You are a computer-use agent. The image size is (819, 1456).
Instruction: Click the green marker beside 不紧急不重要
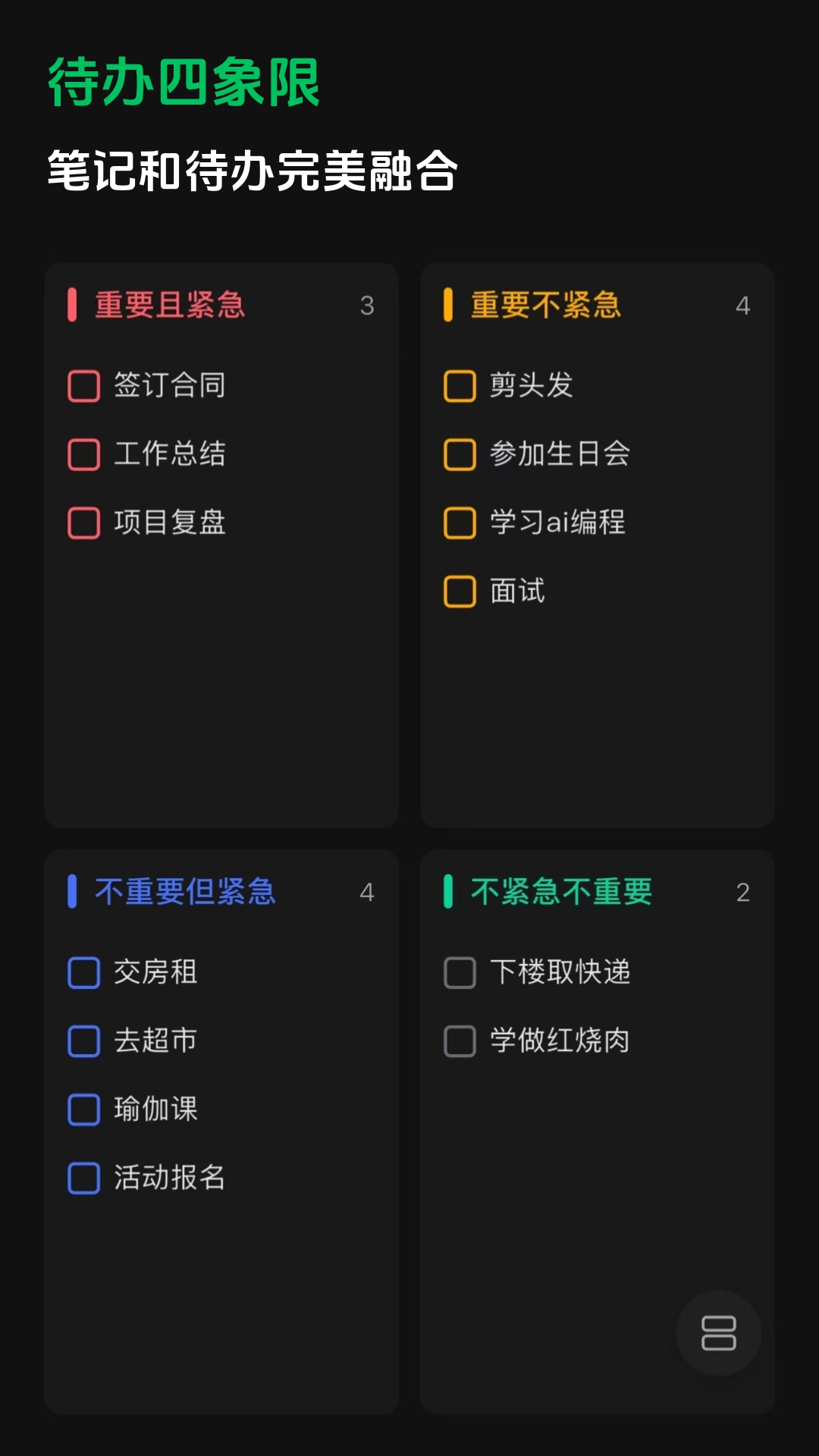point(449,893)
